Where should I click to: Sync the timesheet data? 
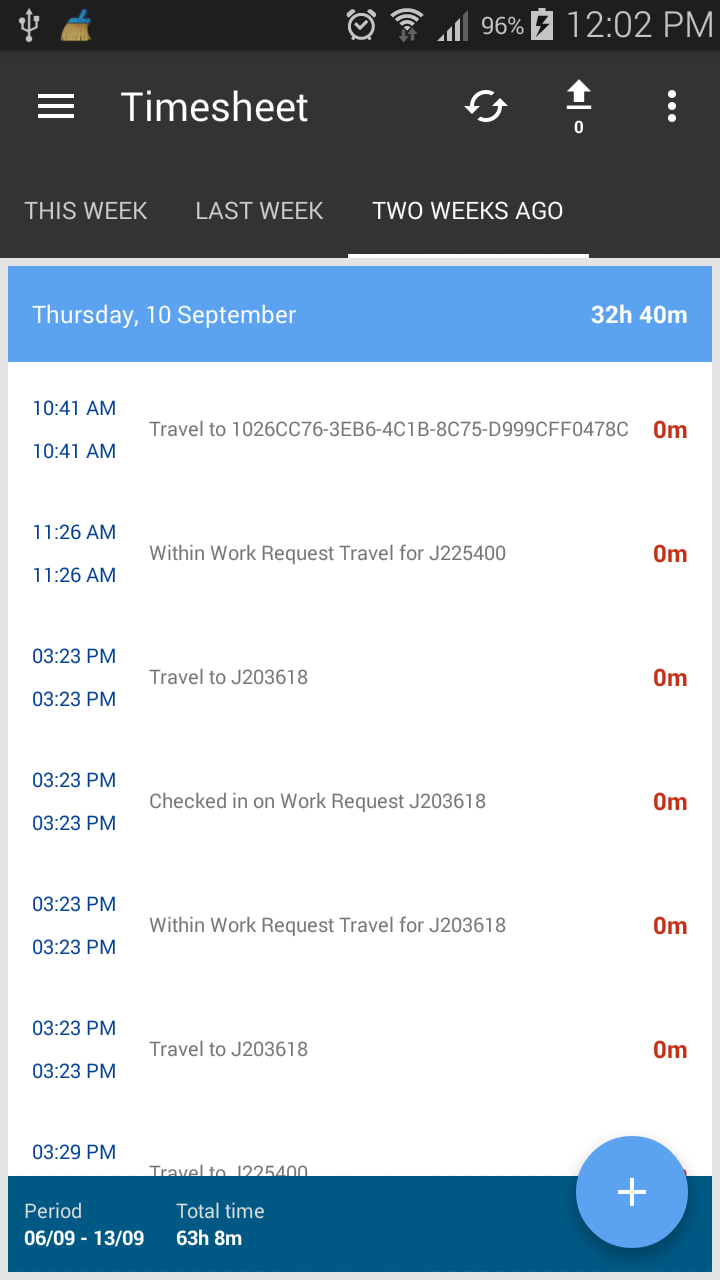486,107
